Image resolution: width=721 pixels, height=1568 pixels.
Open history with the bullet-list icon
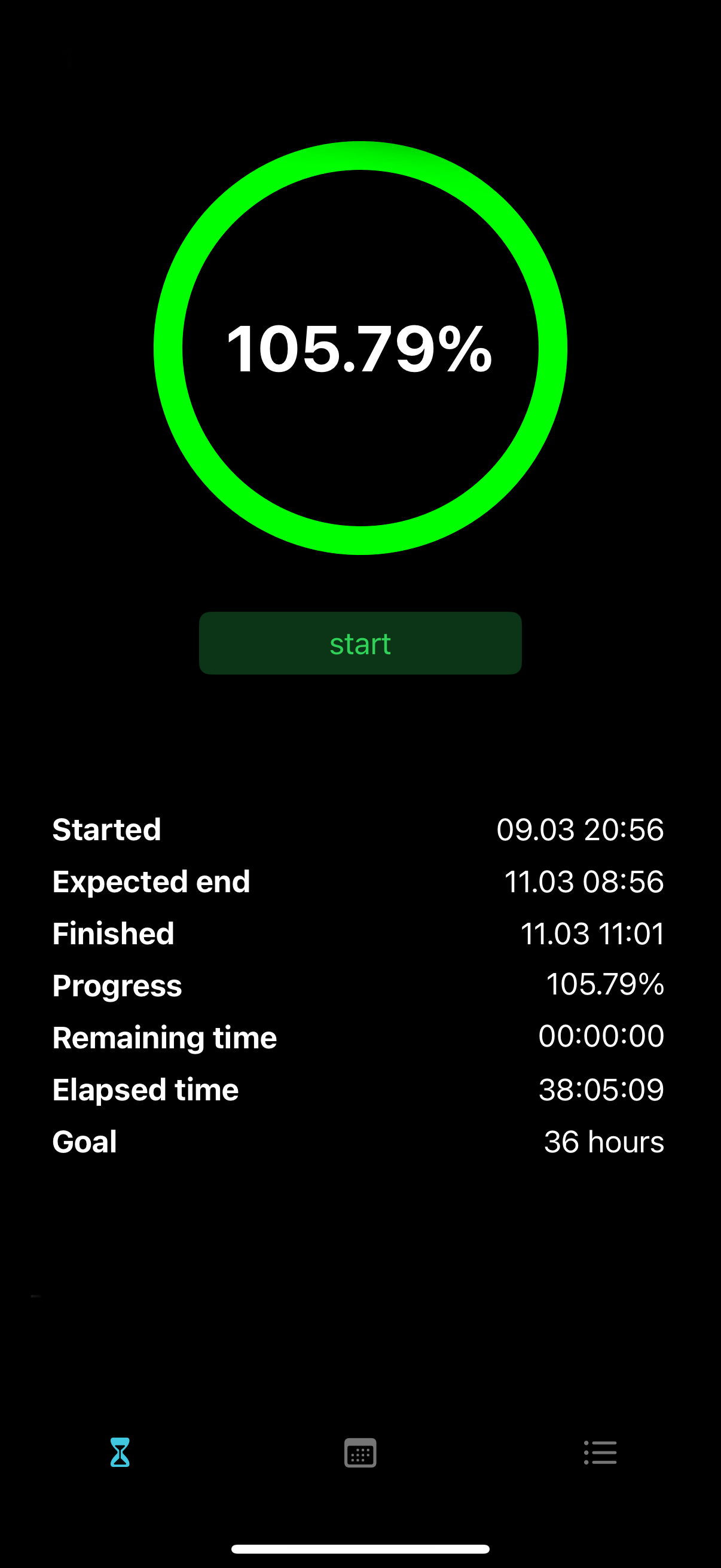600,1453
